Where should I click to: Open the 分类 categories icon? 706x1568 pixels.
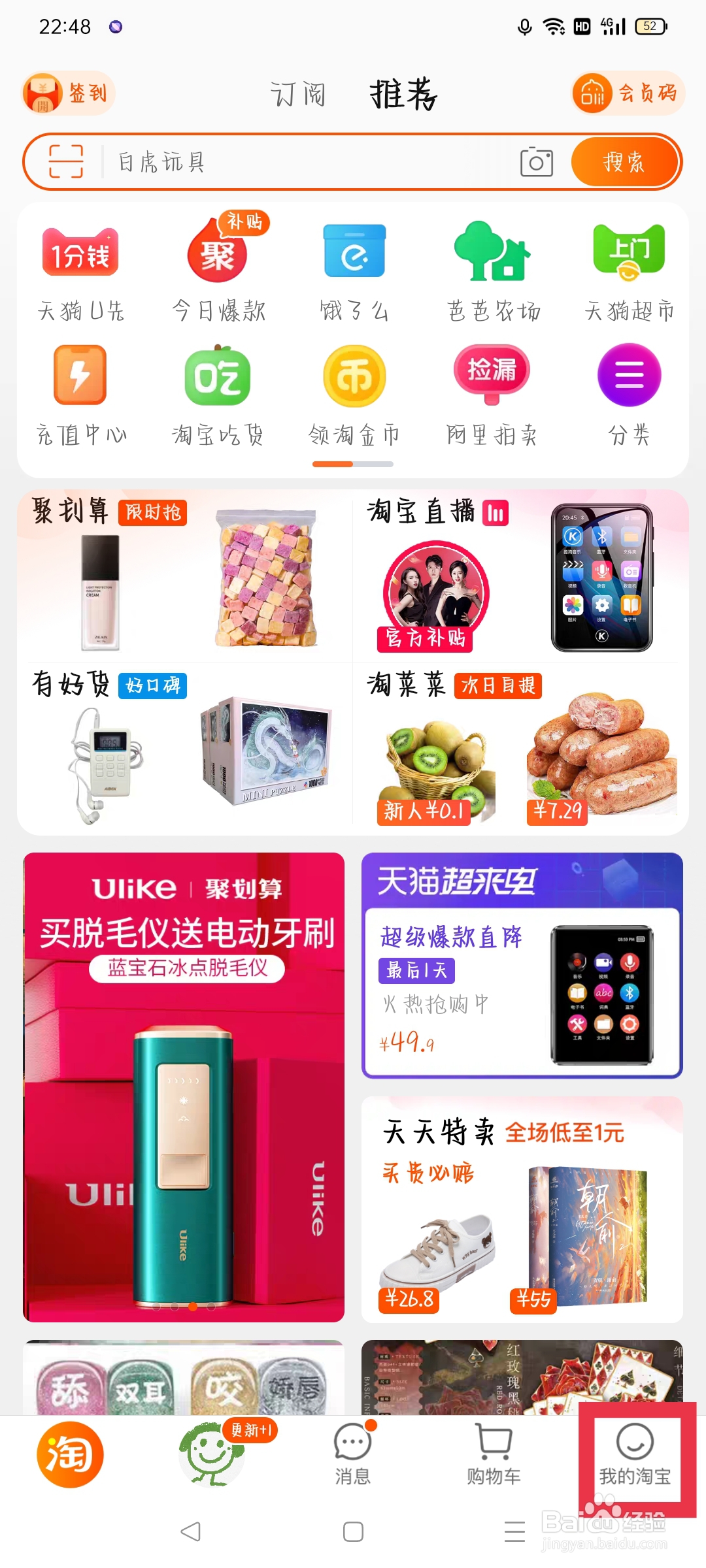click(628, 392)
